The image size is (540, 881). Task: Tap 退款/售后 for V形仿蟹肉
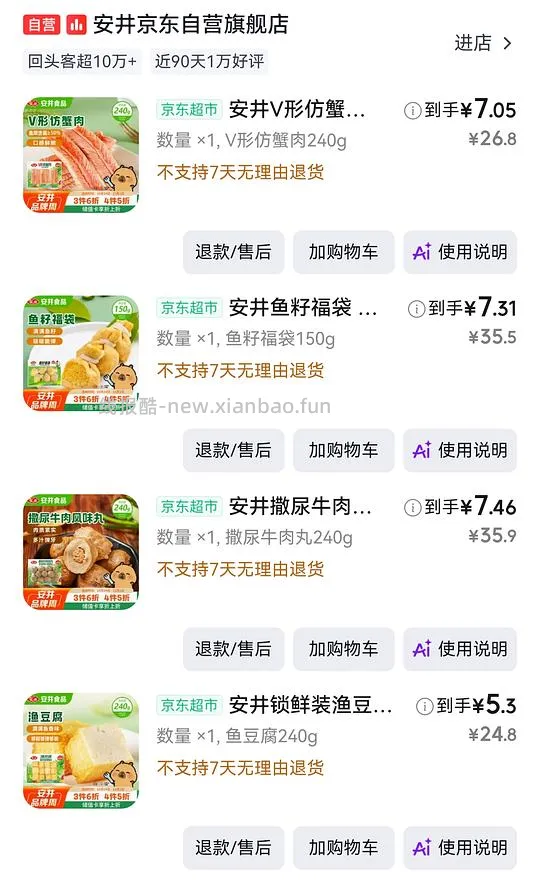233,252
